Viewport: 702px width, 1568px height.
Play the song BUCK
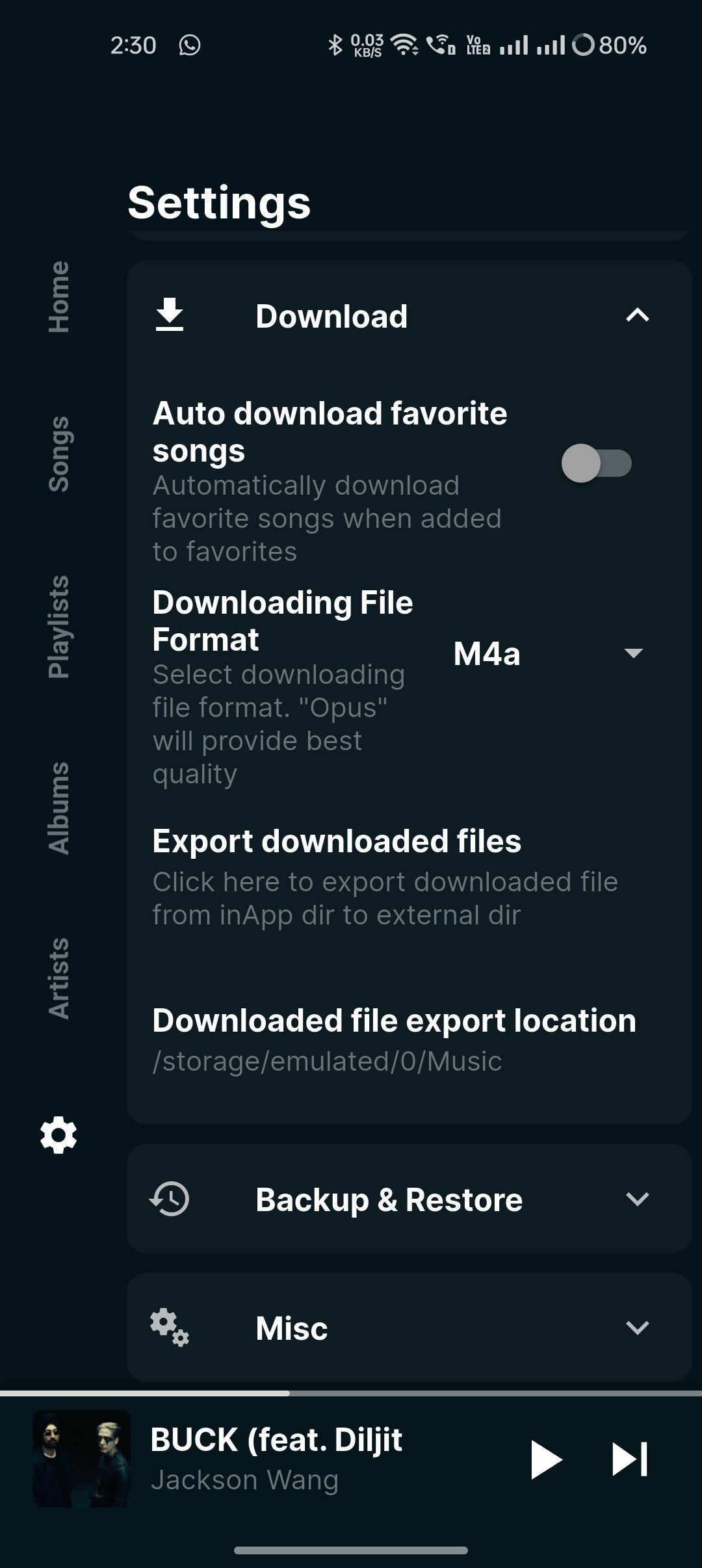click(545, 1459)
